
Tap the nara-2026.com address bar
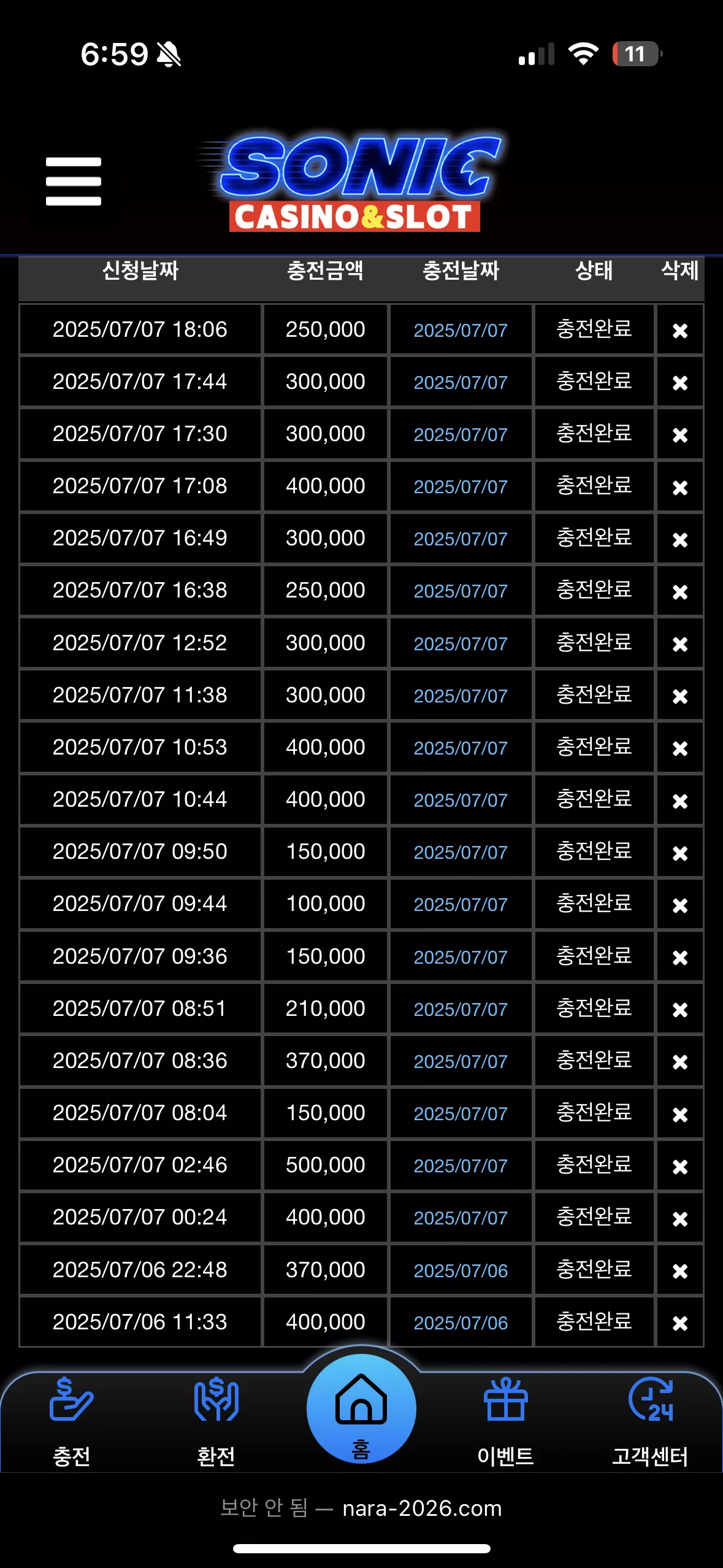[361, 1508]
